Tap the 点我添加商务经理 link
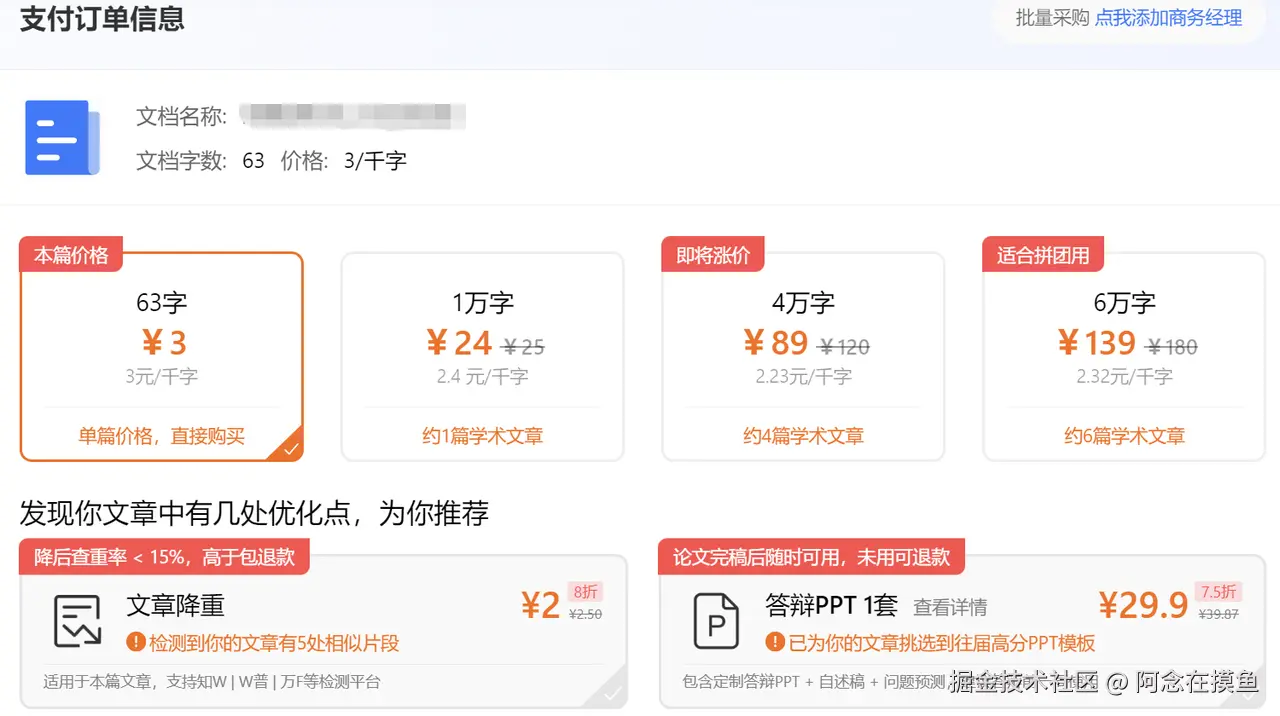Image resolution: width=1280 pixels, height=716 pixels. tap(1168, 18)
